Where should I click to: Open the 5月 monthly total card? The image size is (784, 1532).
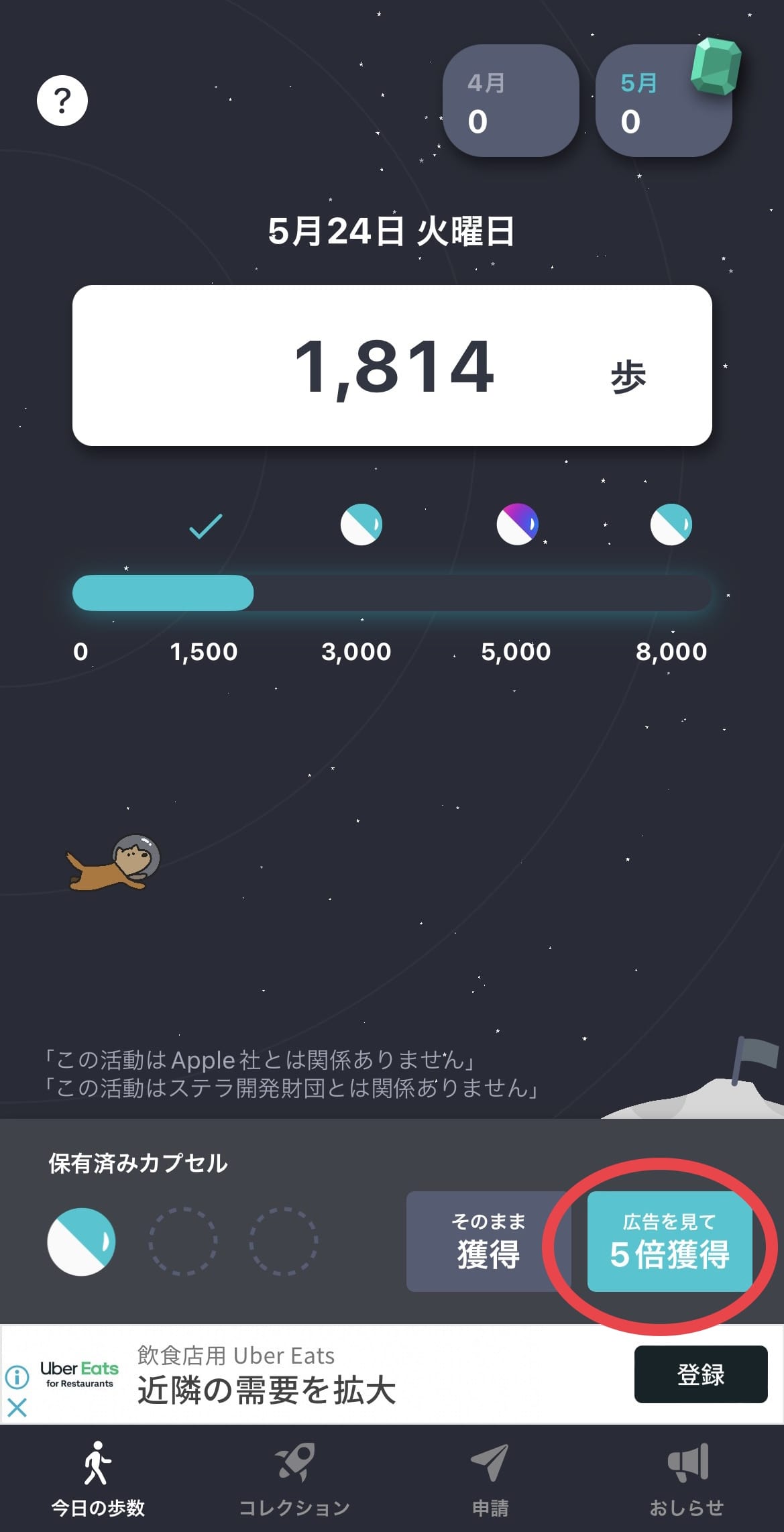point(663,102)
